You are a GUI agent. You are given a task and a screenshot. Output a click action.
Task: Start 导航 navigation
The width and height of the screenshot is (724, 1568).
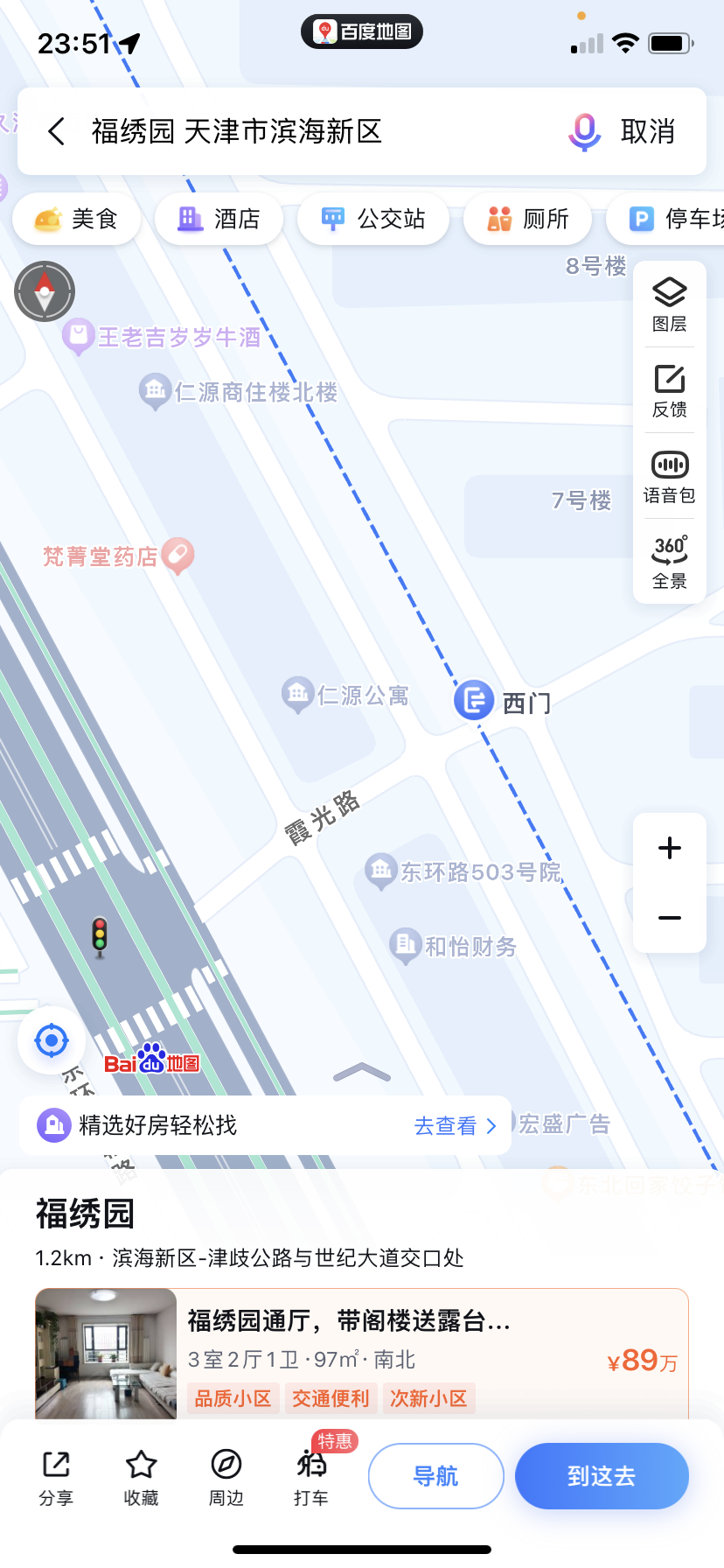point(436,1476)
